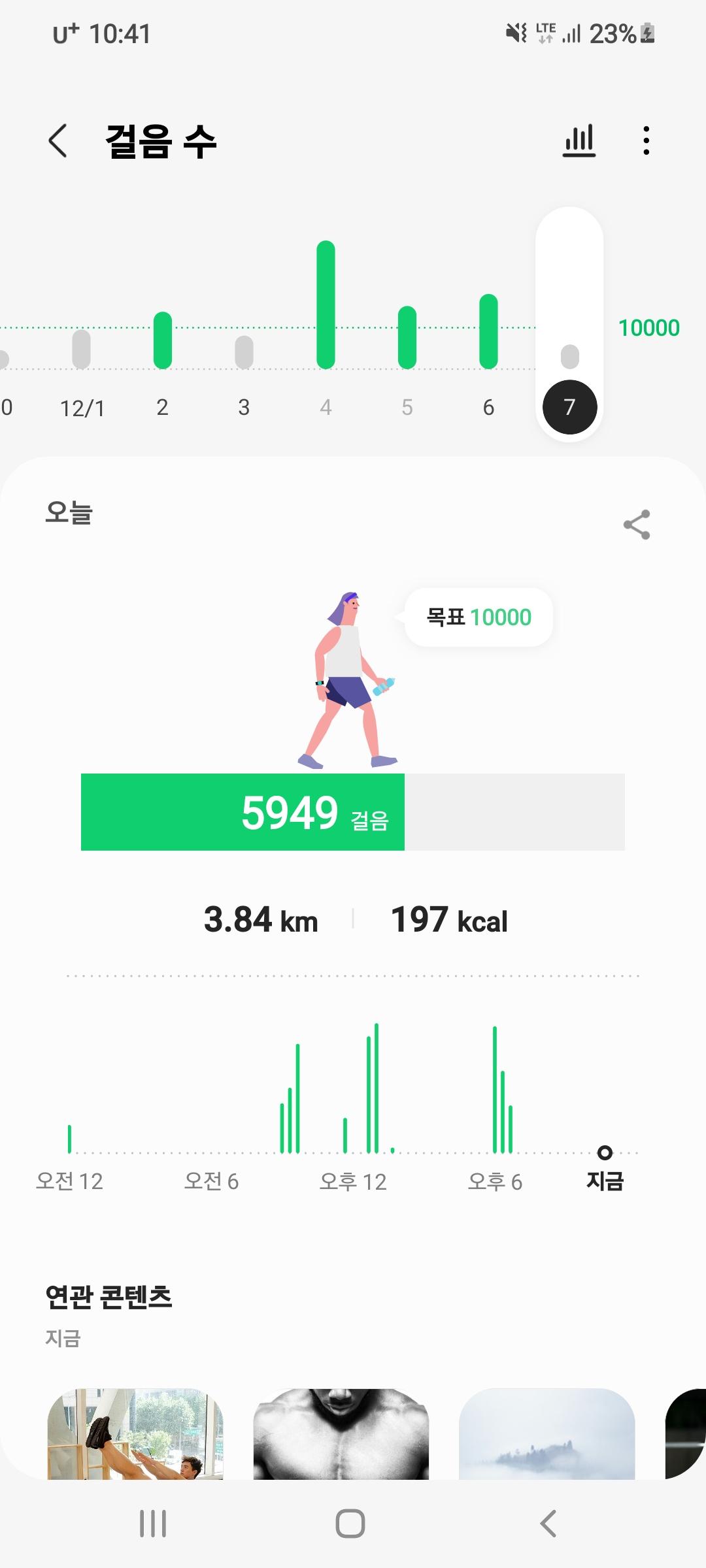
Task: Open the more options menu
Action: (x=646, y=140)
